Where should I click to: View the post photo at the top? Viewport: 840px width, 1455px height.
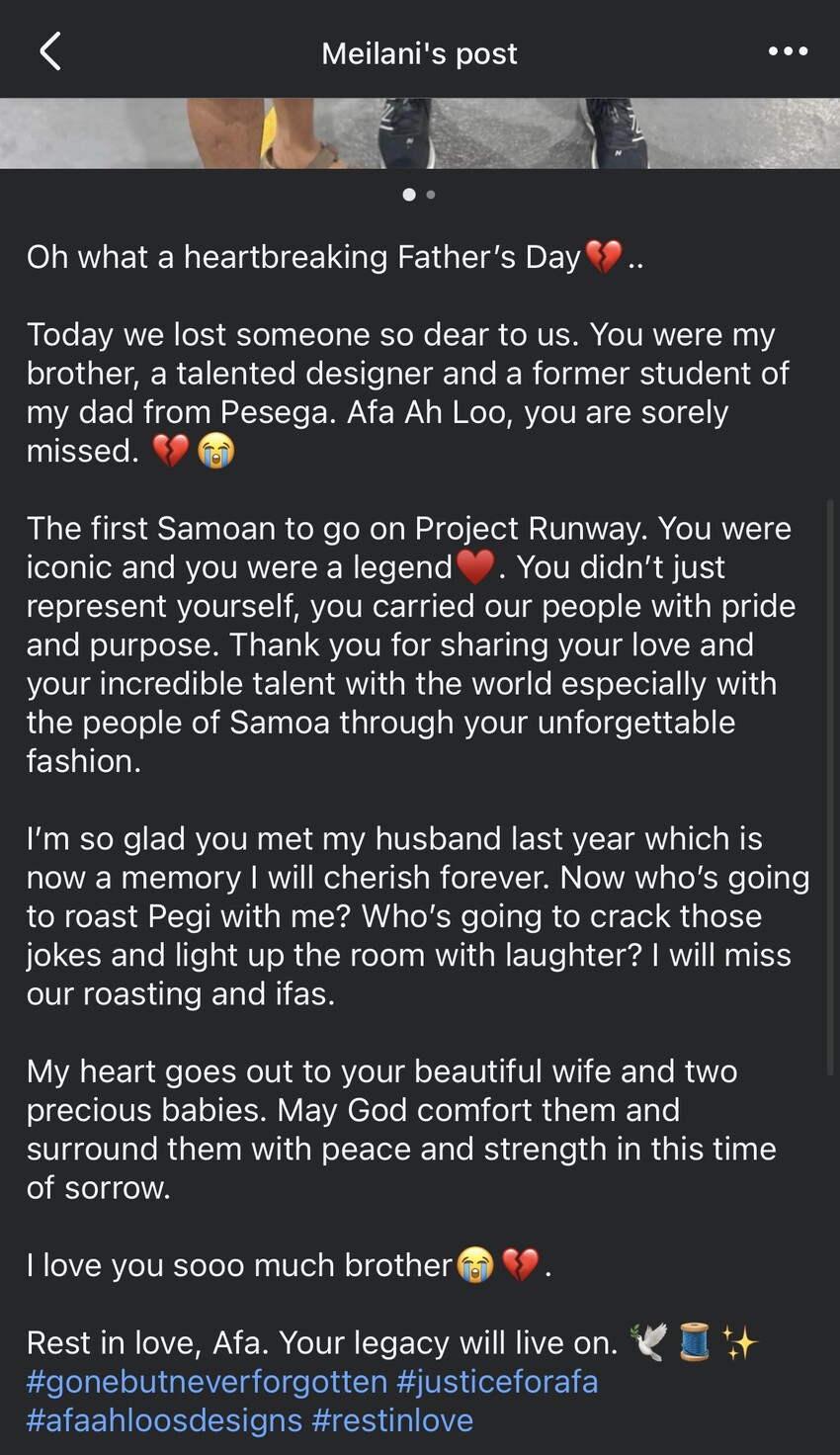pos(420,132)
